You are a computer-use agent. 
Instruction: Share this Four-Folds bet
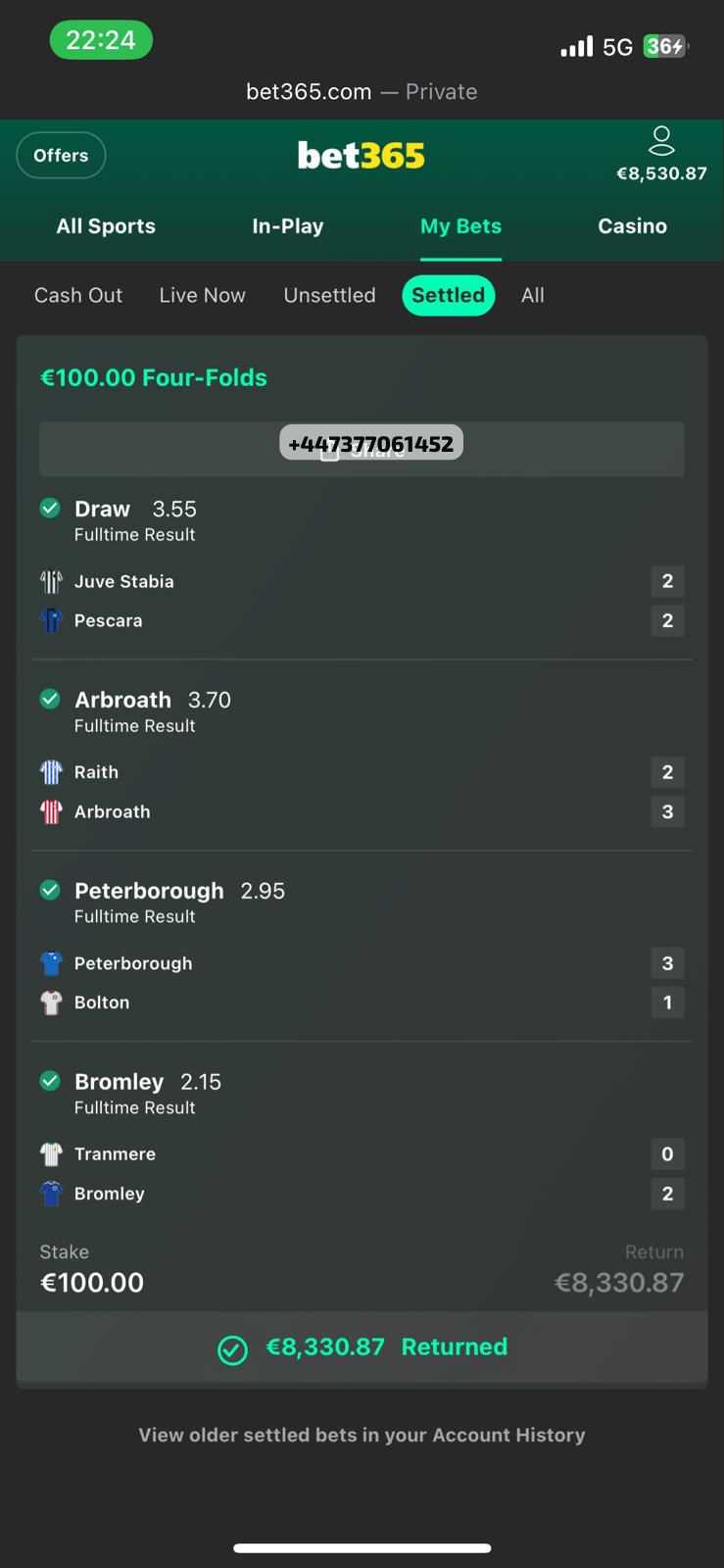(x=362, y=451)
